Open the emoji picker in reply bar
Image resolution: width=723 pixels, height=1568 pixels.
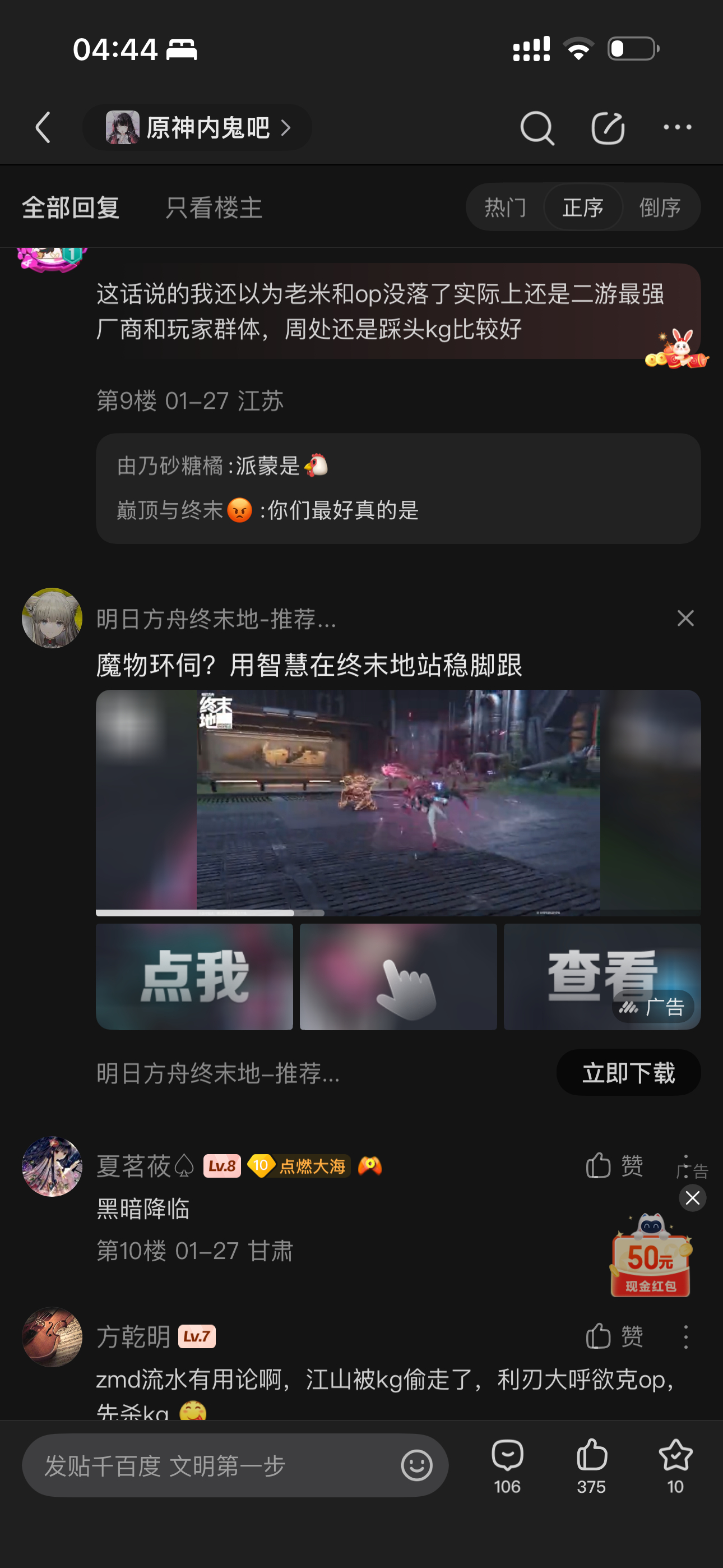click(417, 1466)
